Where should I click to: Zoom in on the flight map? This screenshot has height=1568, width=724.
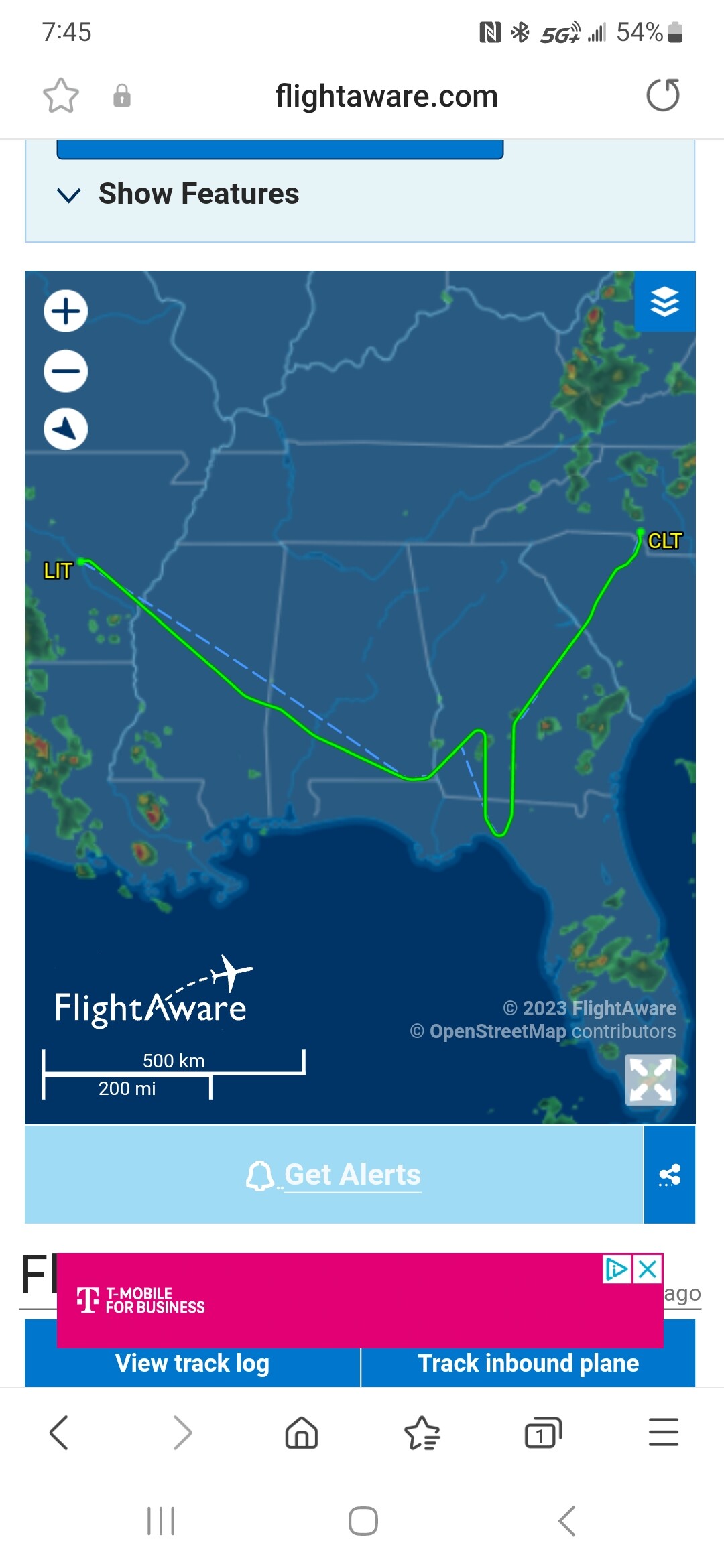[x=66, y=311]
